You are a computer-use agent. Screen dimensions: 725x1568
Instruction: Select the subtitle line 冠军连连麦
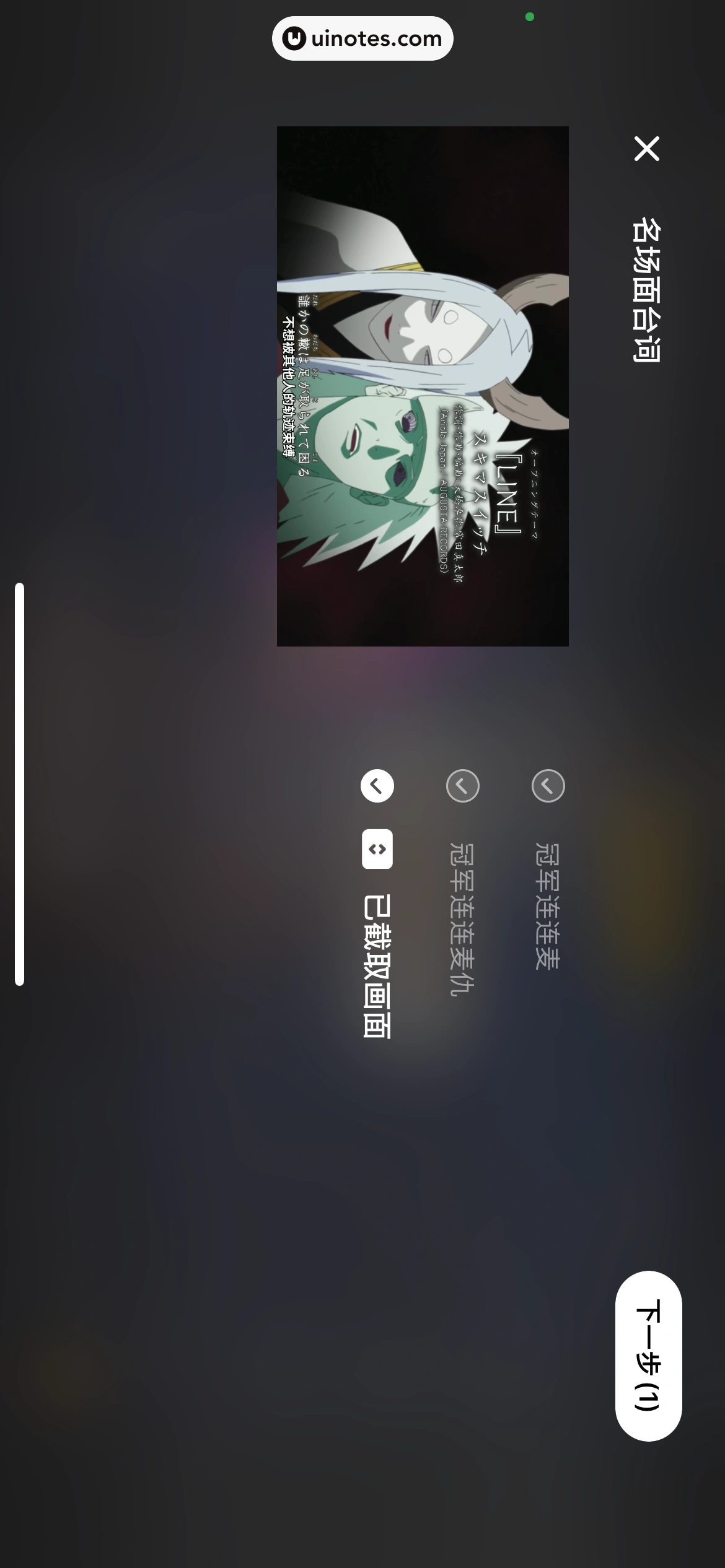548,786
